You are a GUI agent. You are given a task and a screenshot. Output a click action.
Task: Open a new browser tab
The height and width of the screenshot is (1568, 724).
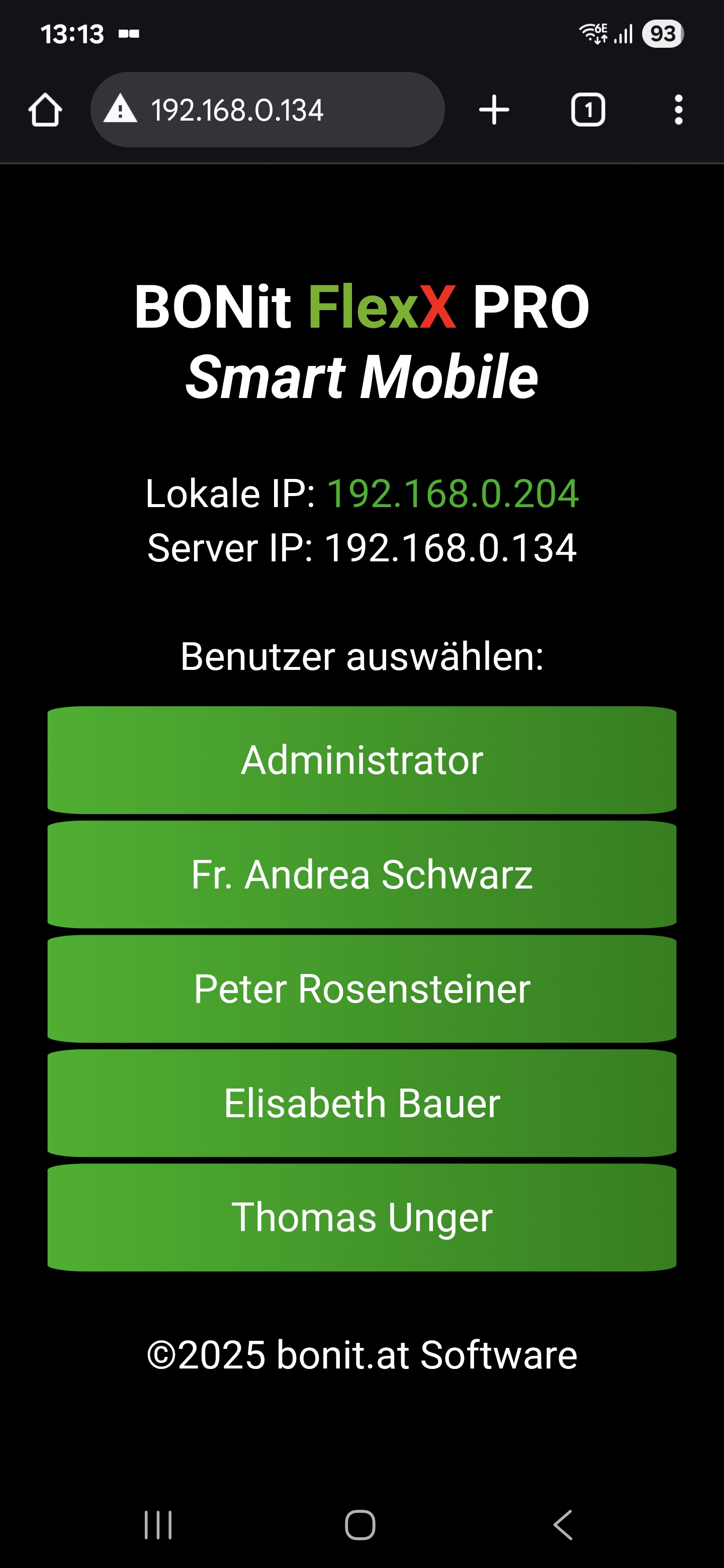point(494,110)
